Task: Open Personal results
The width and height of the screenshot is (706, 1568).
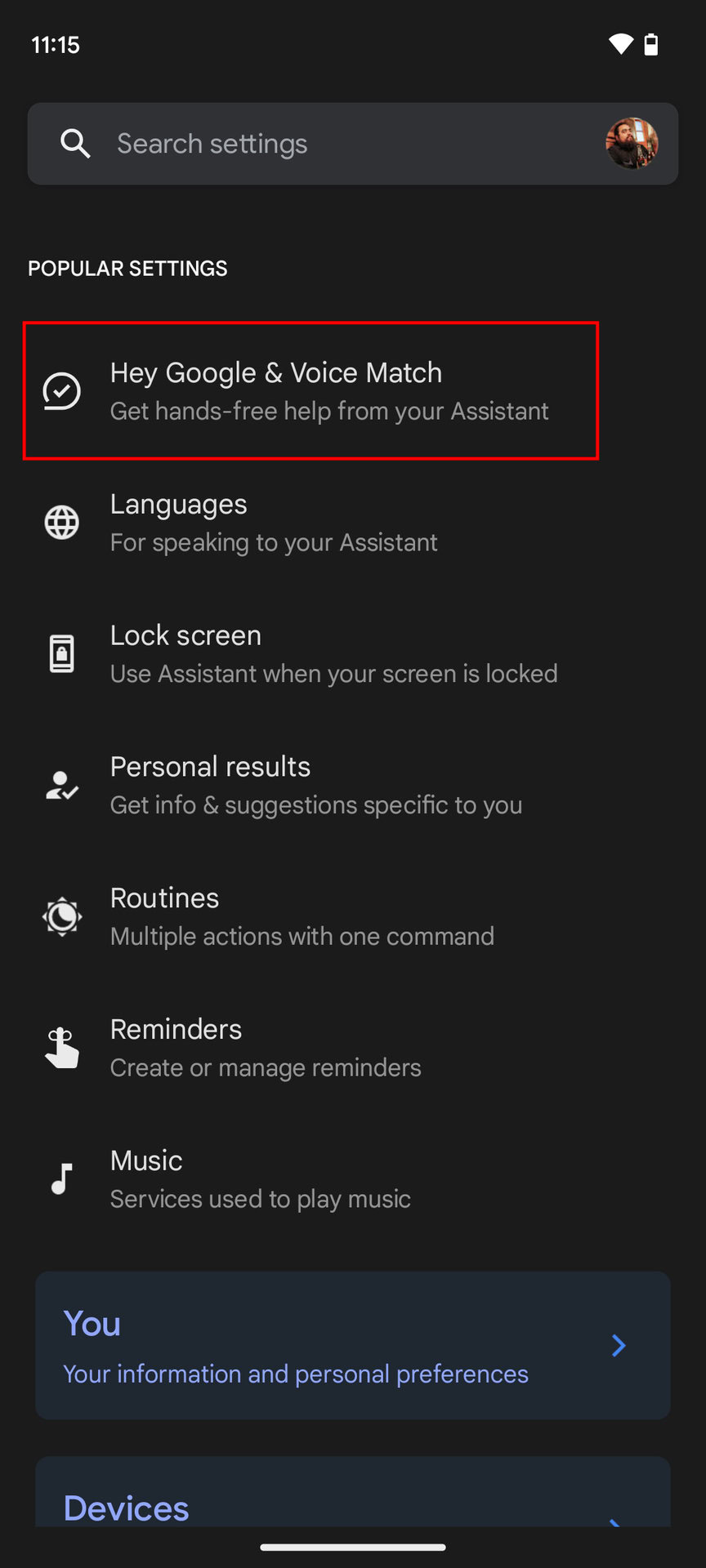Action: [353, 785]
